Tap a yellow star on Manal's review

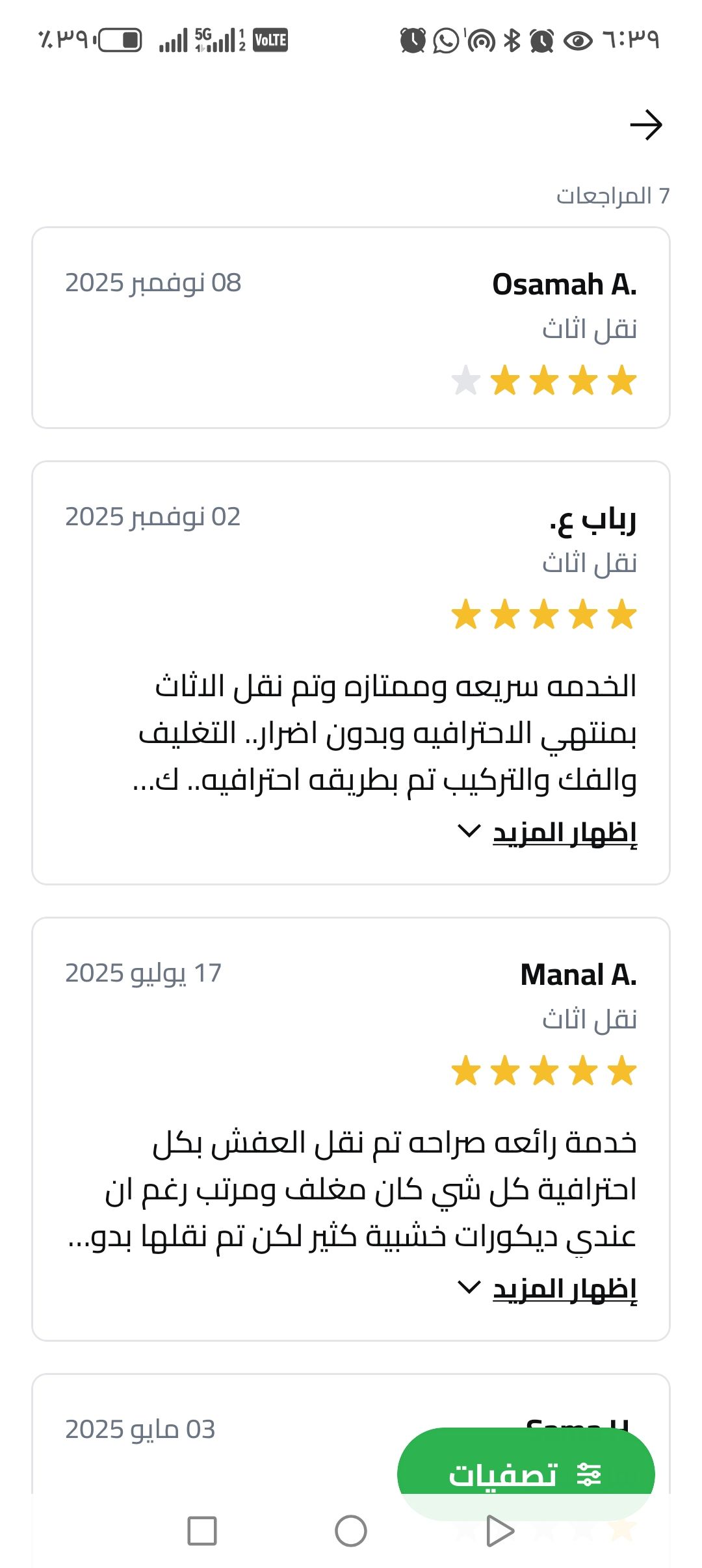[x=545, y=1070]
